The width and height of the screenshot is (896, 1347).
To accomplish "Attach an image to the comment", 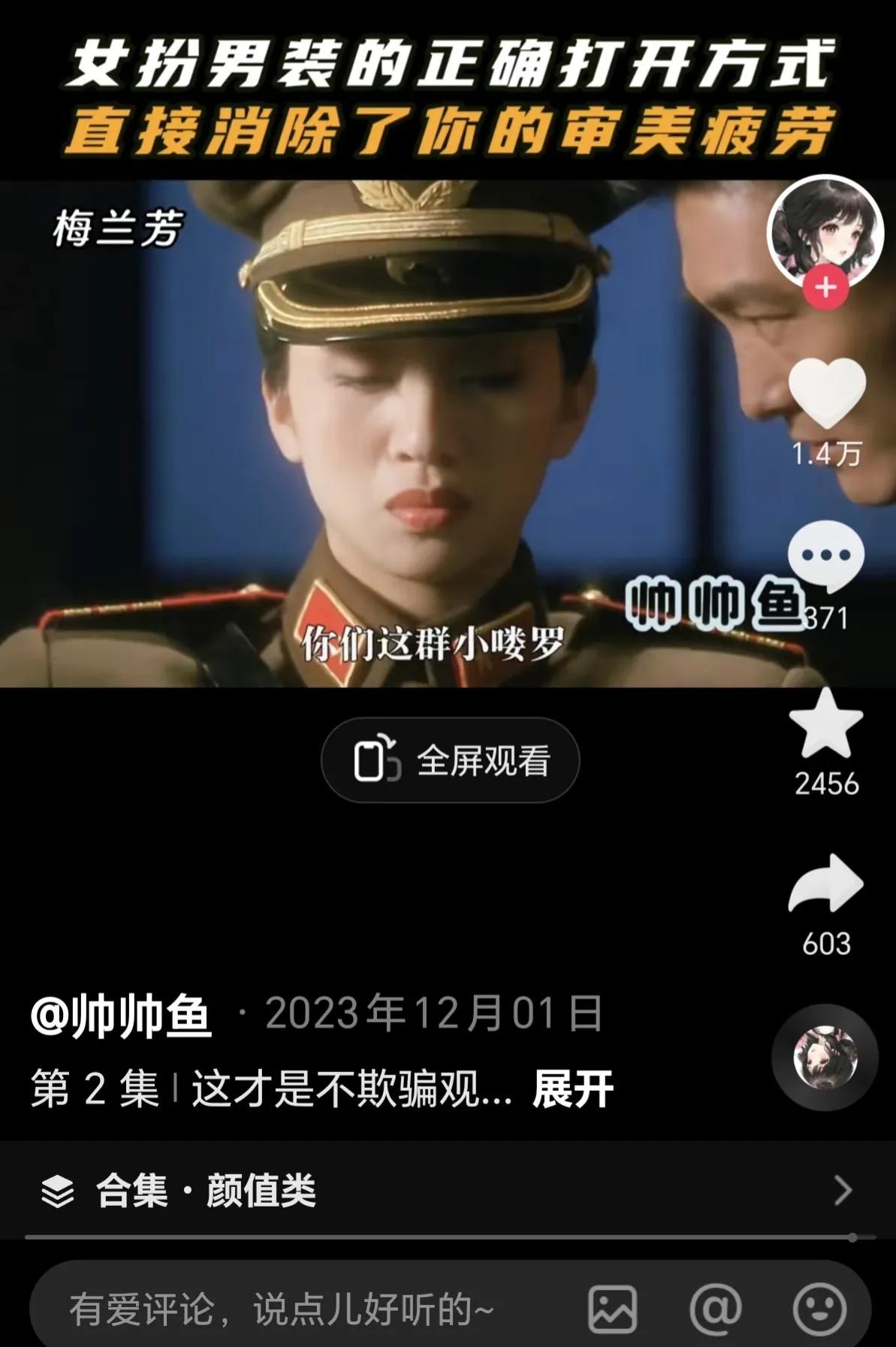I will click(612, 1309).
